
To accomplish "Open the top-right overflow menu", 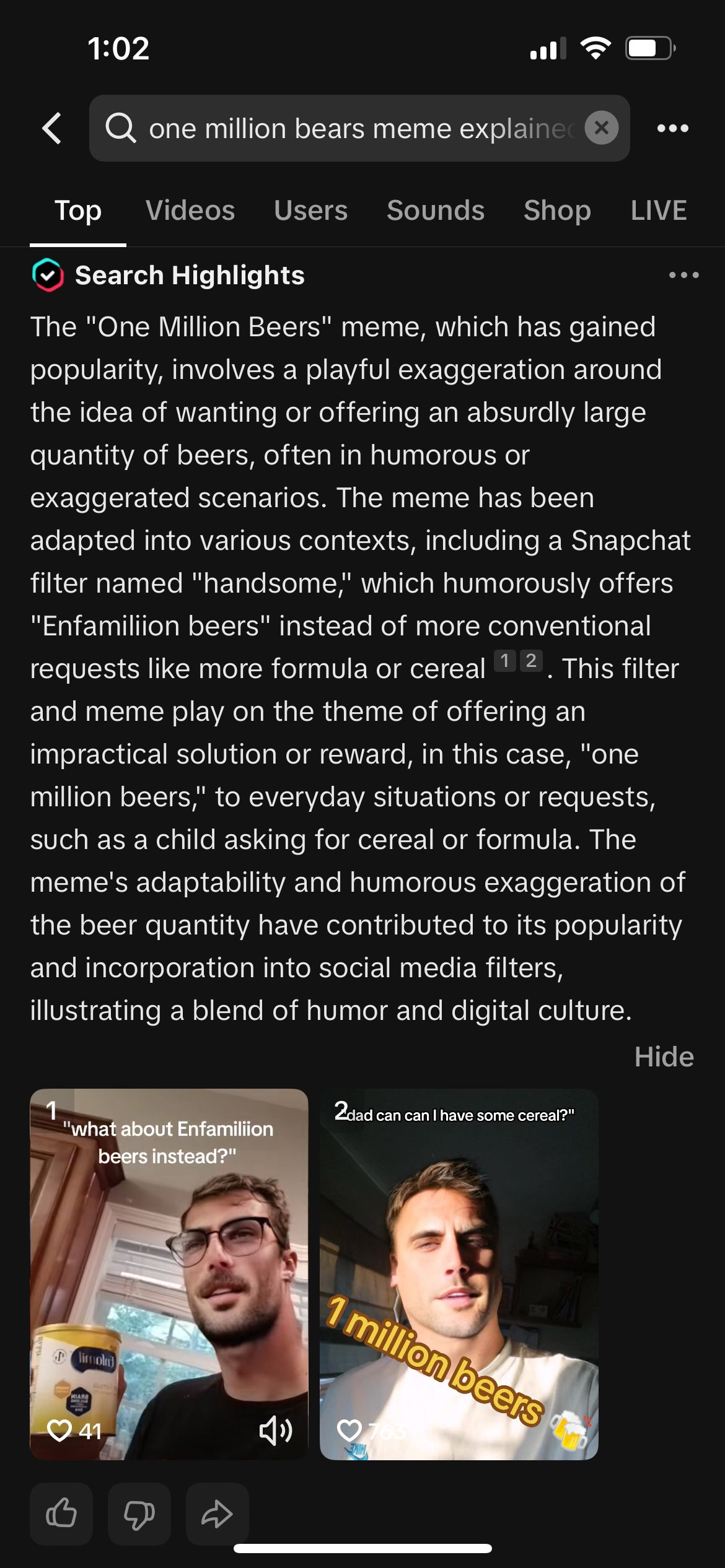I will tap(672, 128).
